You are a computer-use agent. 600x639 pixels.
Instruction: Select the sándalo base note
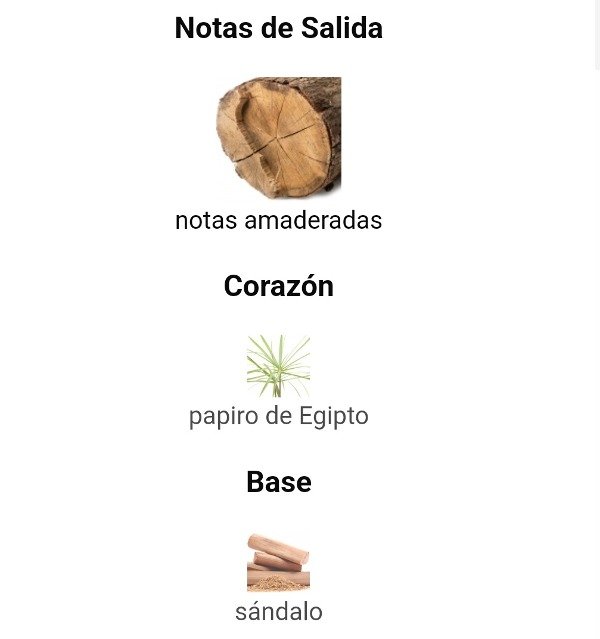[278, 562]
